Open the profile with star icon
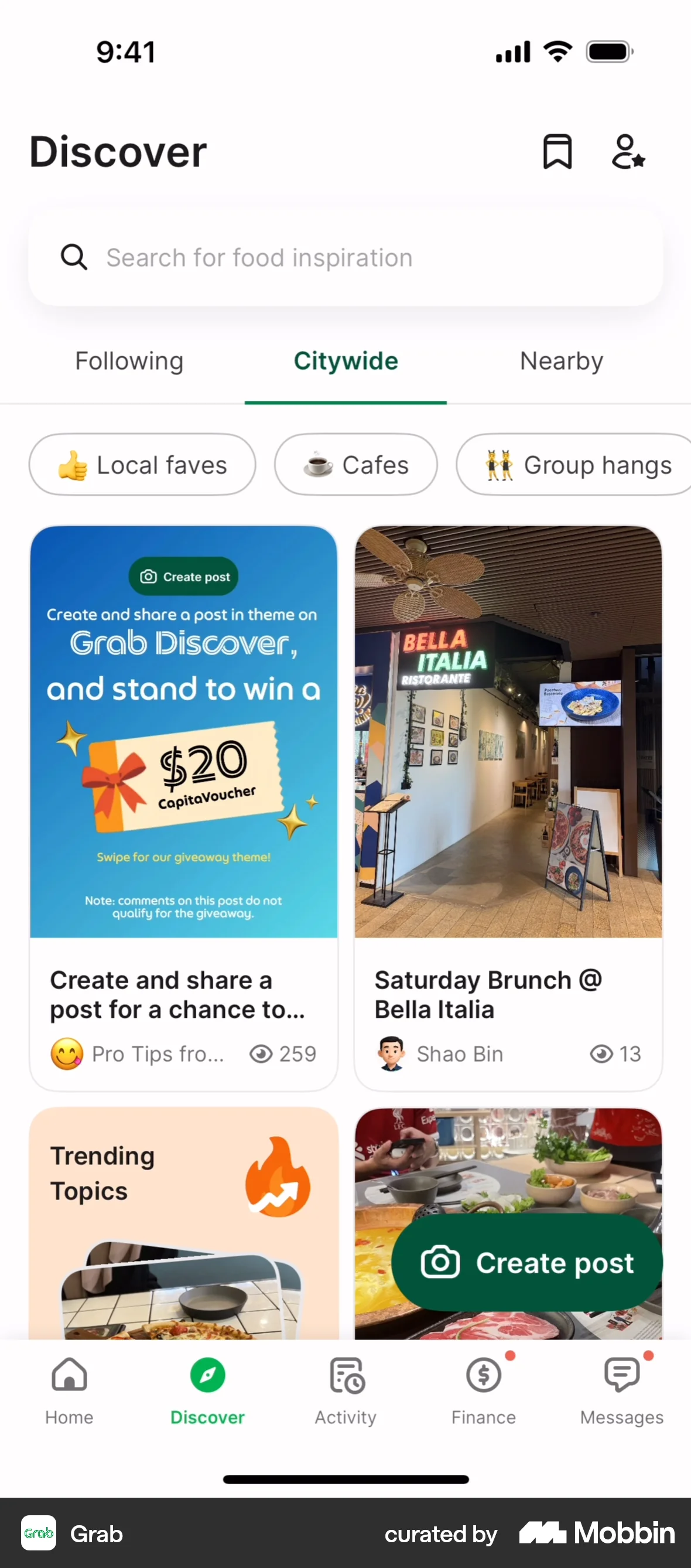 628,152
